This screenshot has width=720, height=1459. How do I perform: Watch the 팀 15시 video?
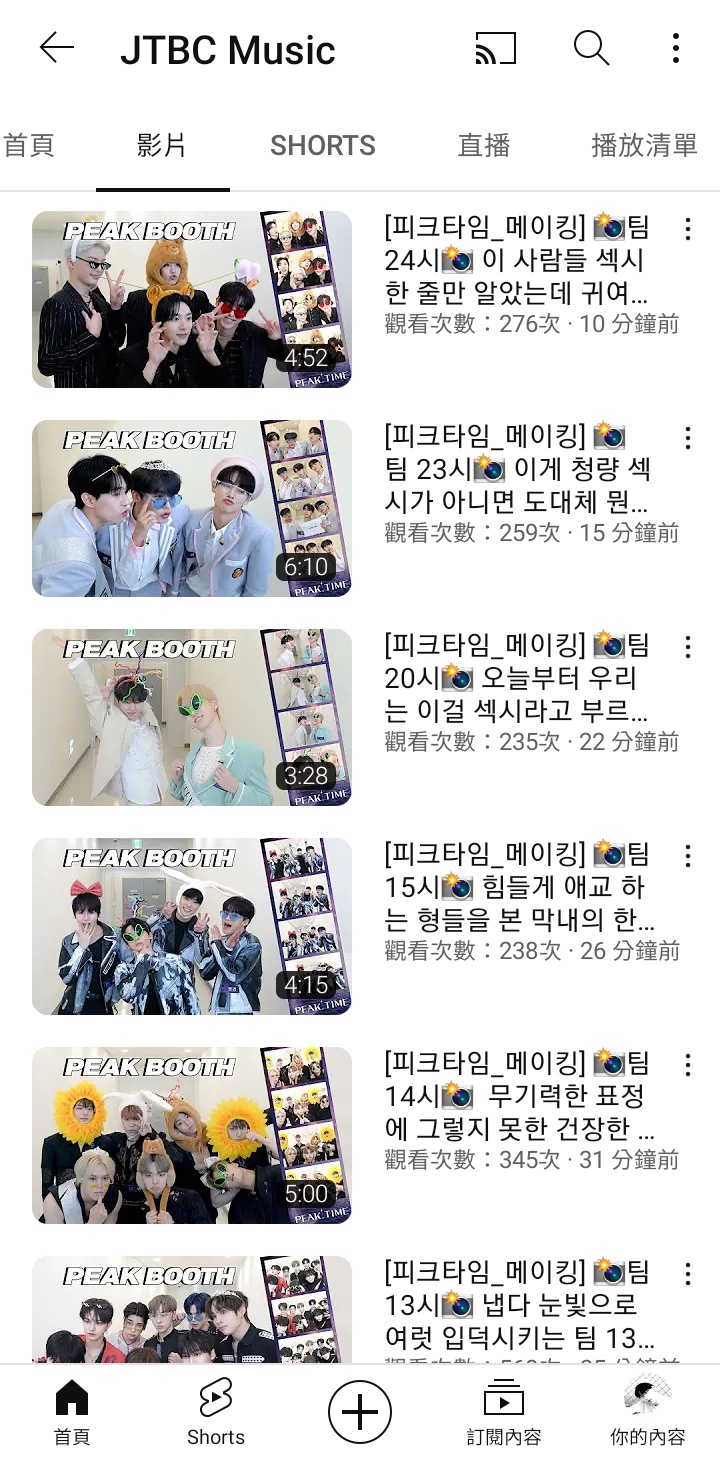(192, 926)
